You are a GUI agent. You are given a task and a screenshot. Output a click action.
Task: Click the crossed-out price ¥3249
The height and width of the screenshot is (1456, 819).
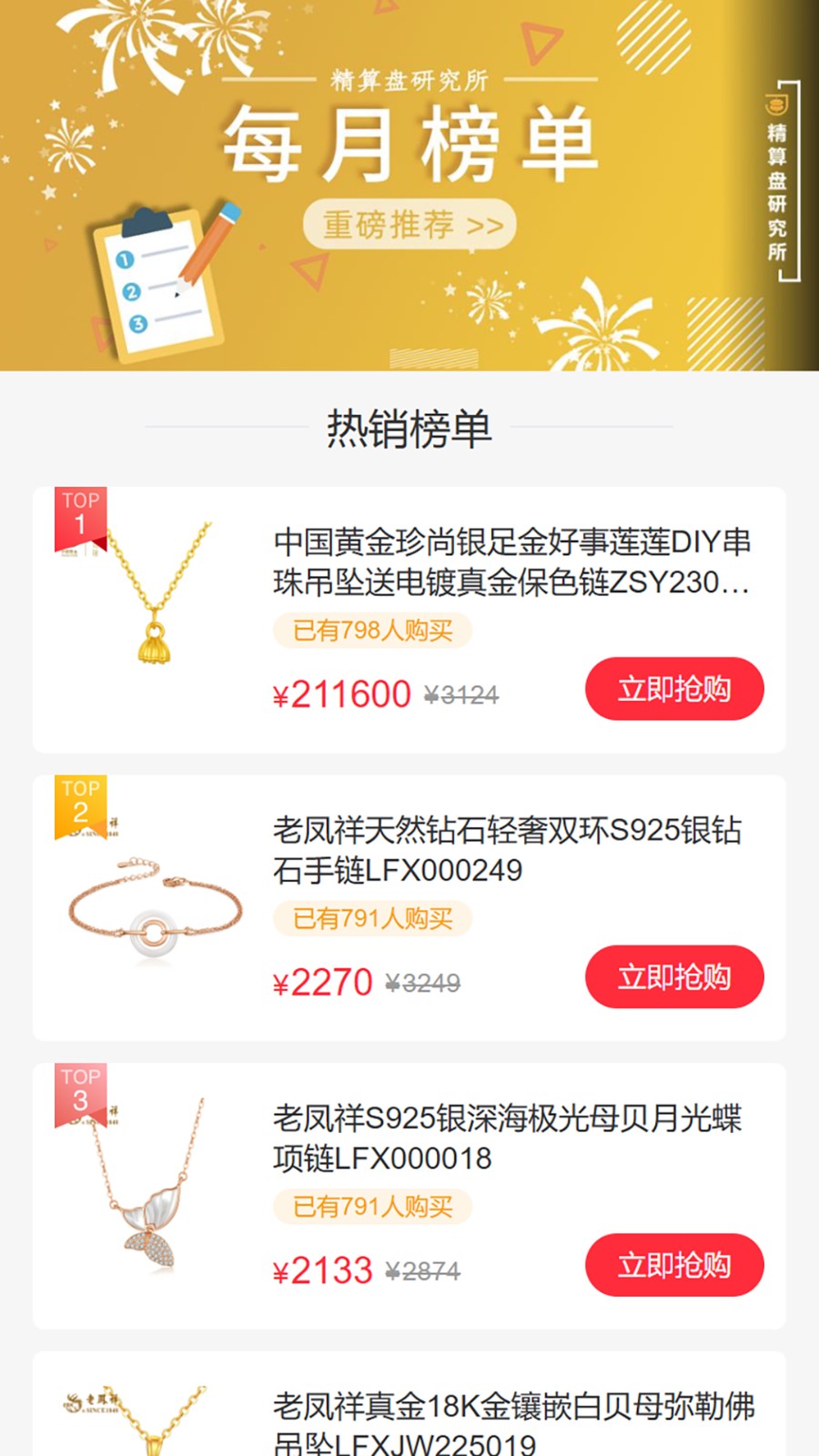pyautogui.click(x=425, y=982)
